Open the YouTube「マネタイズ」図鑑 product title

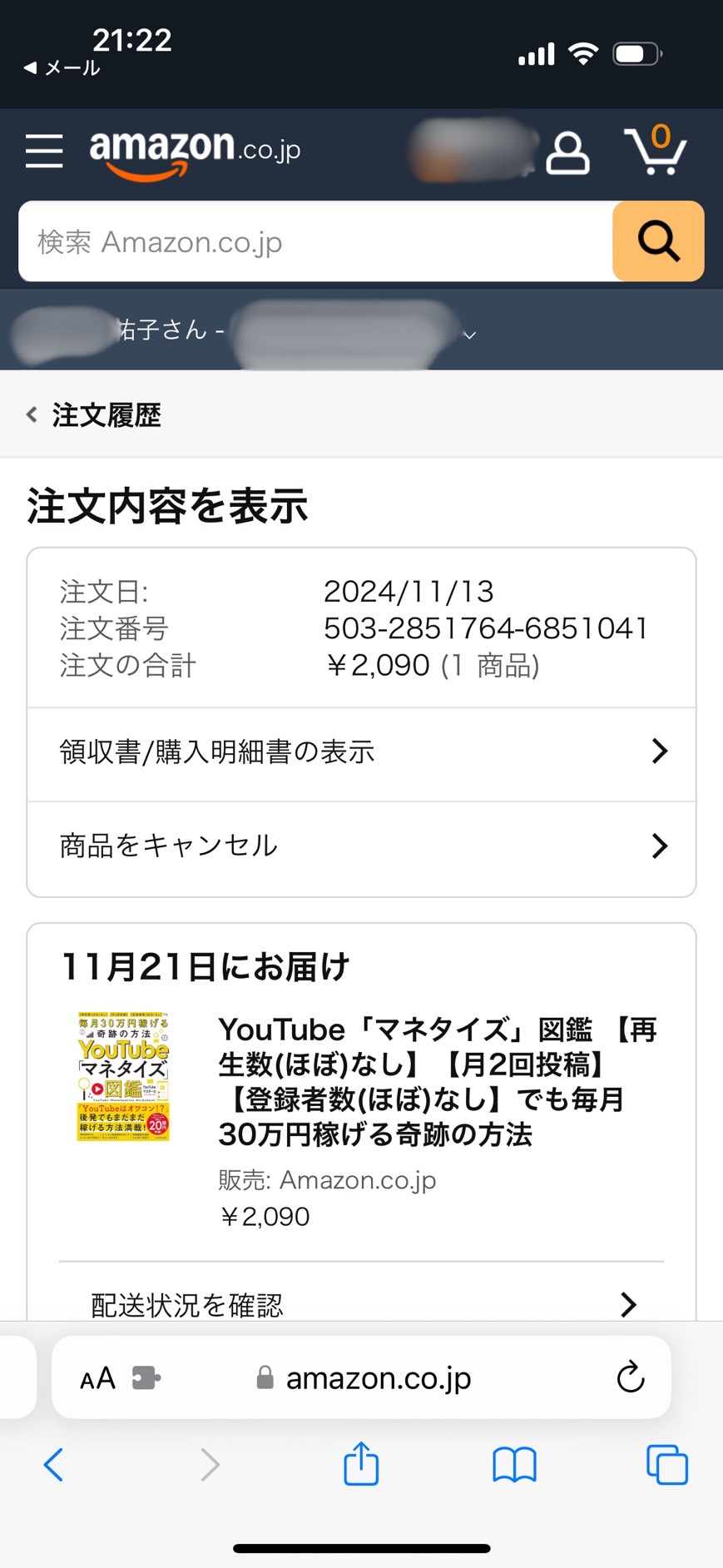coord(438,1081)
